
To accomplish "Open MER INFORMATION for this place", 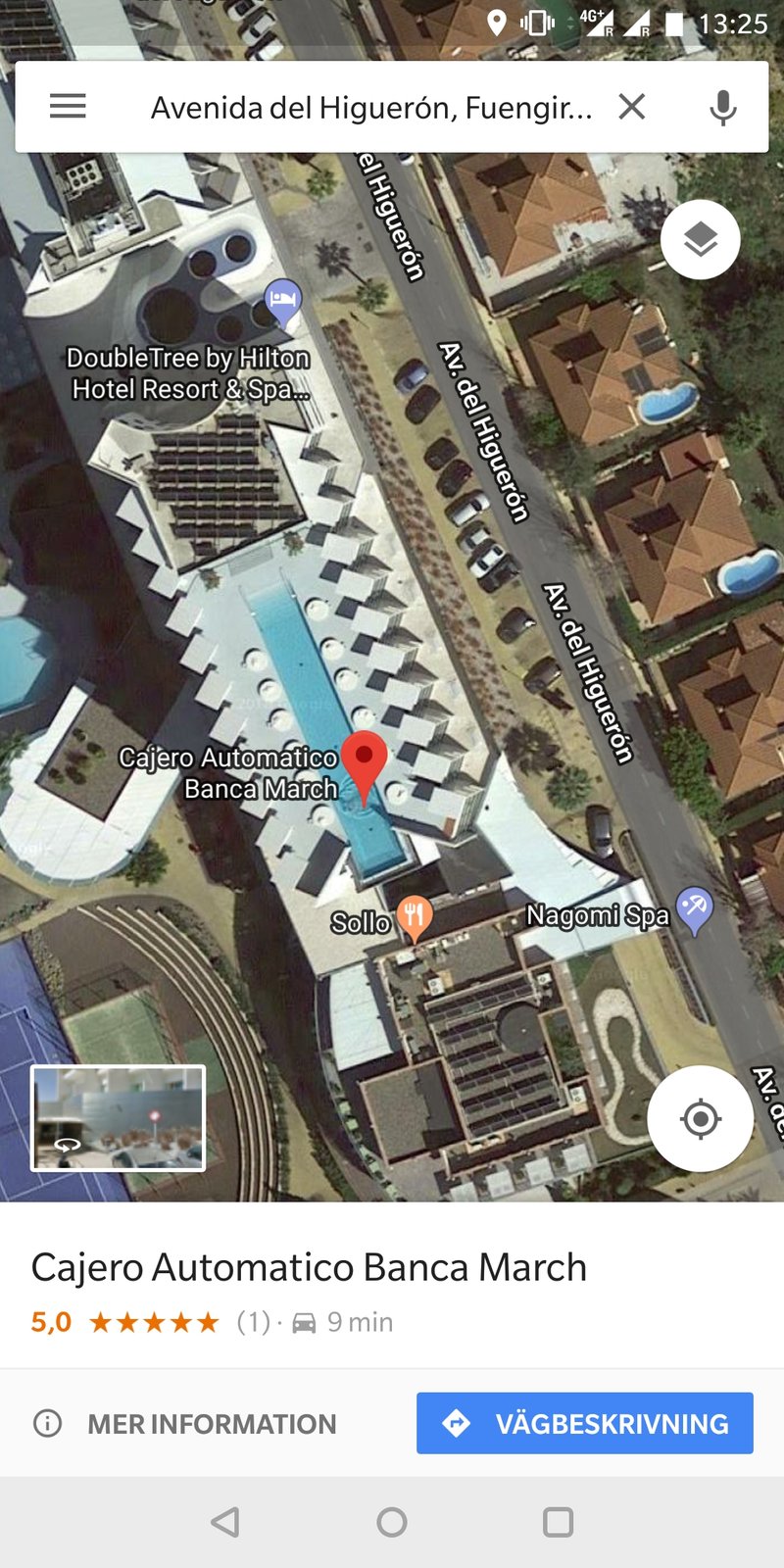I will (186, 1423).
